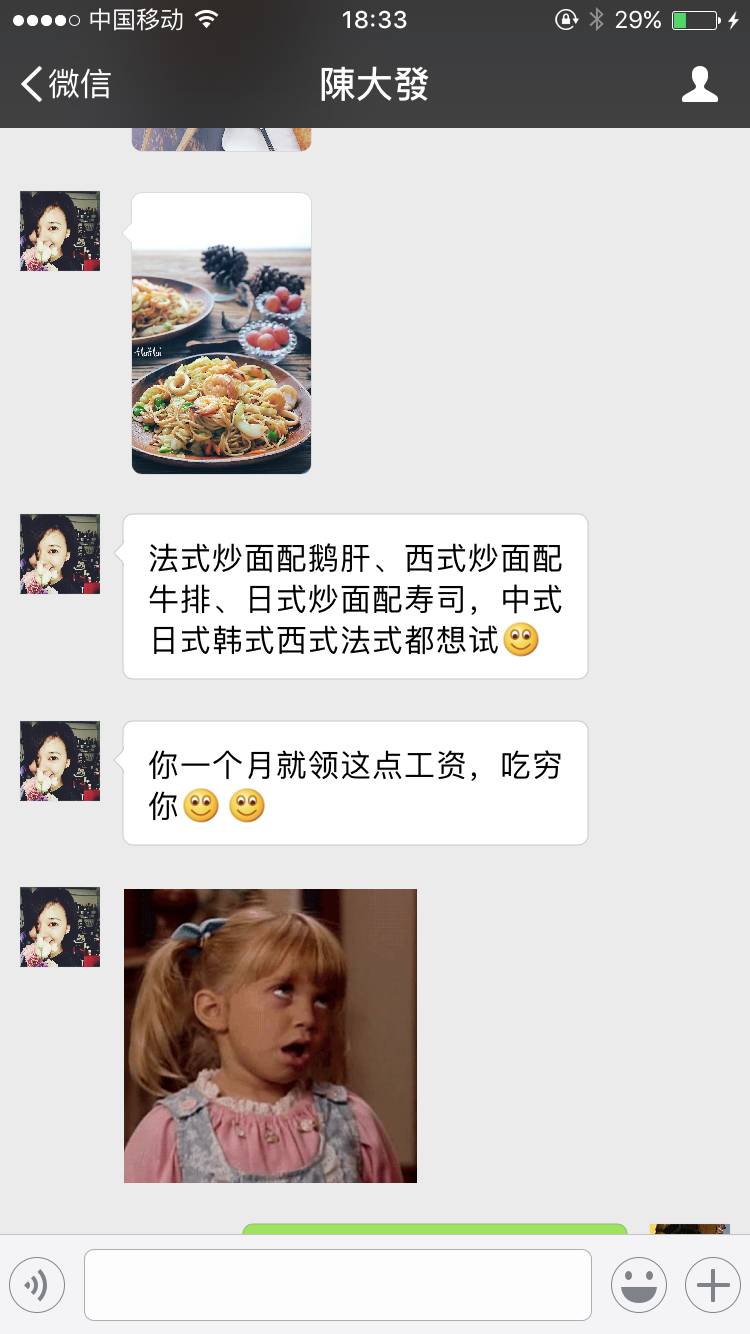
Task: Open the plus attachments menu
Action: [712, 1285]
